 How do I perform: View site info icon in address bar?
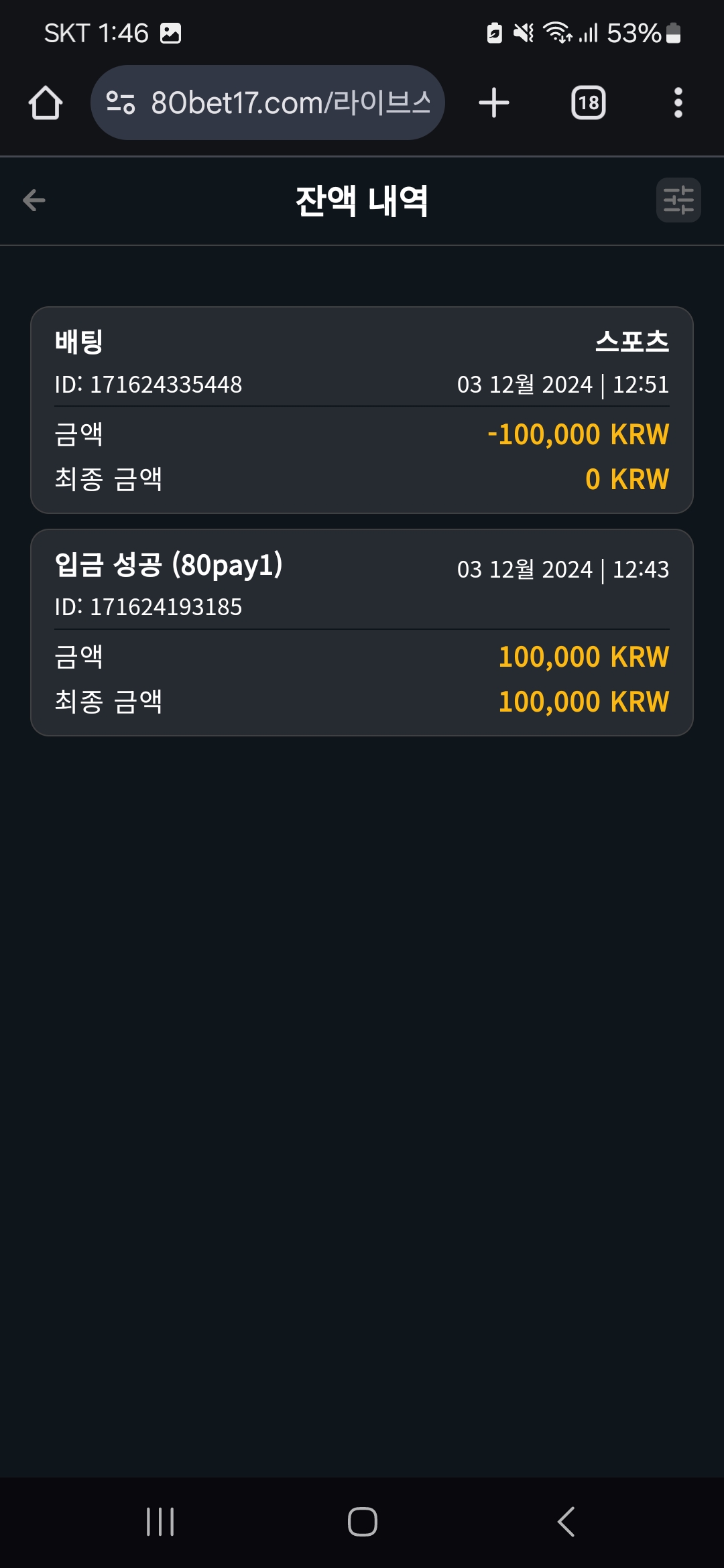point(121,103)
